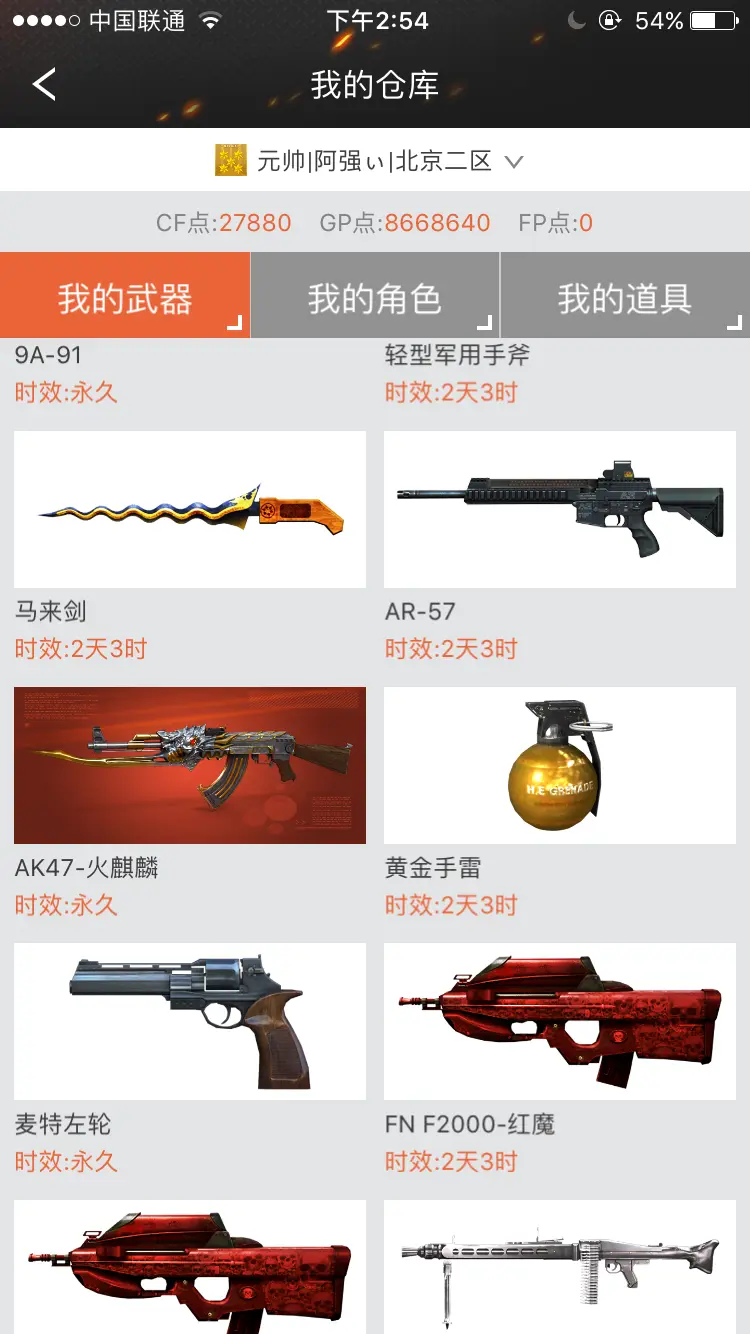The width and height of the screenshot is (750, 1334).
Task: Switch to the 我的道具 tab
Action: (624, 297)
